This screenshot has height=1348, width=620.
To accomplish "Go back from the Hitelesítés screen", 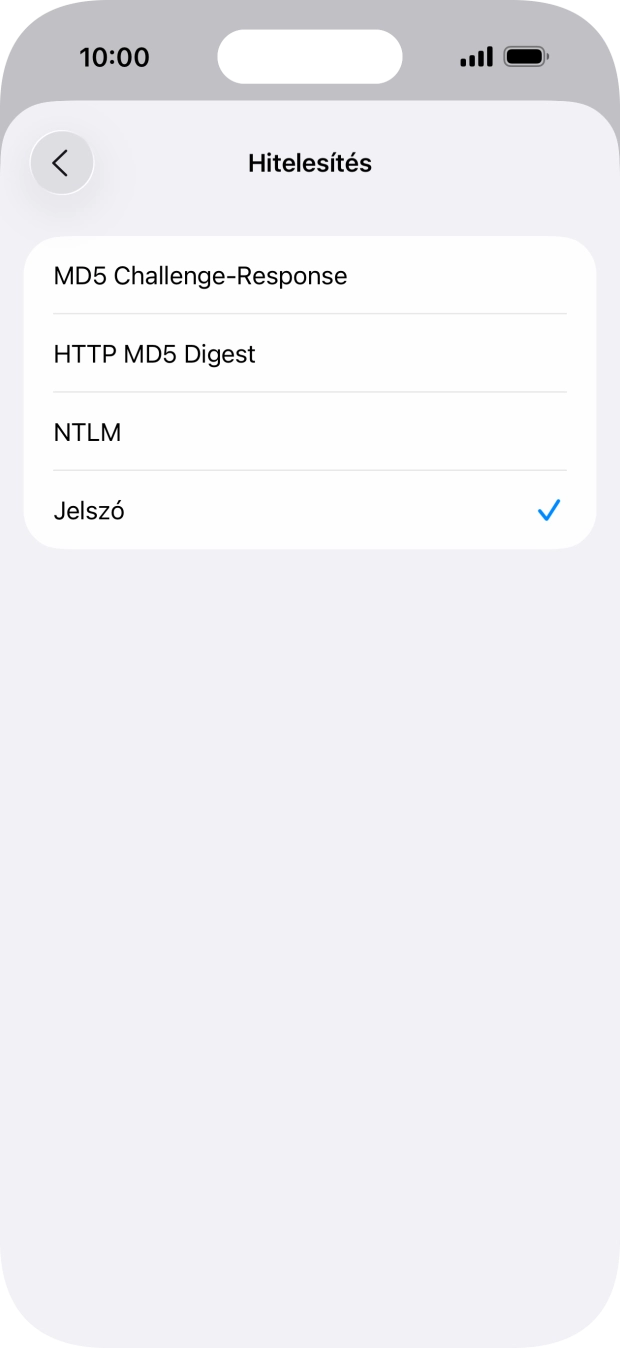I will (x=62, y=163).
